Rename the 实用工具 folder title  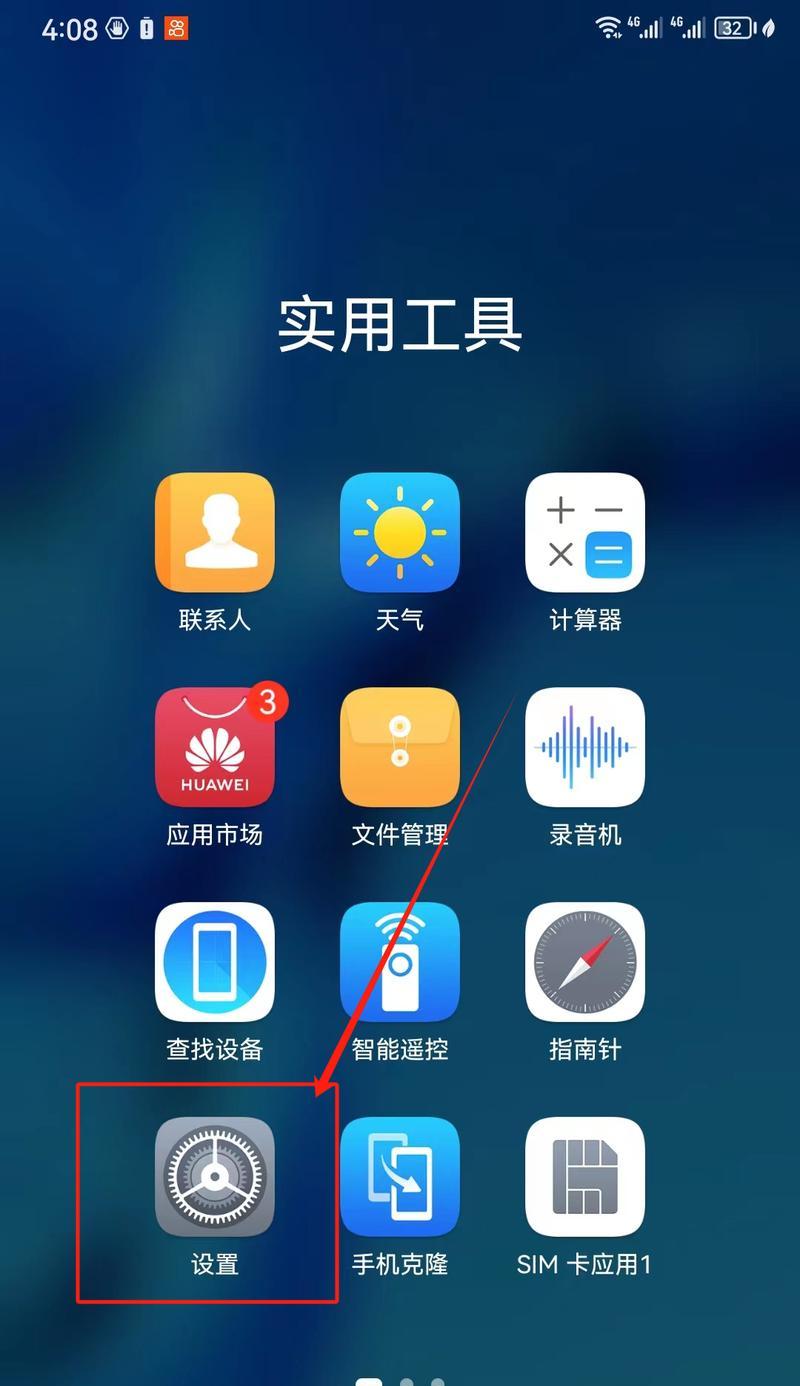pos(400,324)
